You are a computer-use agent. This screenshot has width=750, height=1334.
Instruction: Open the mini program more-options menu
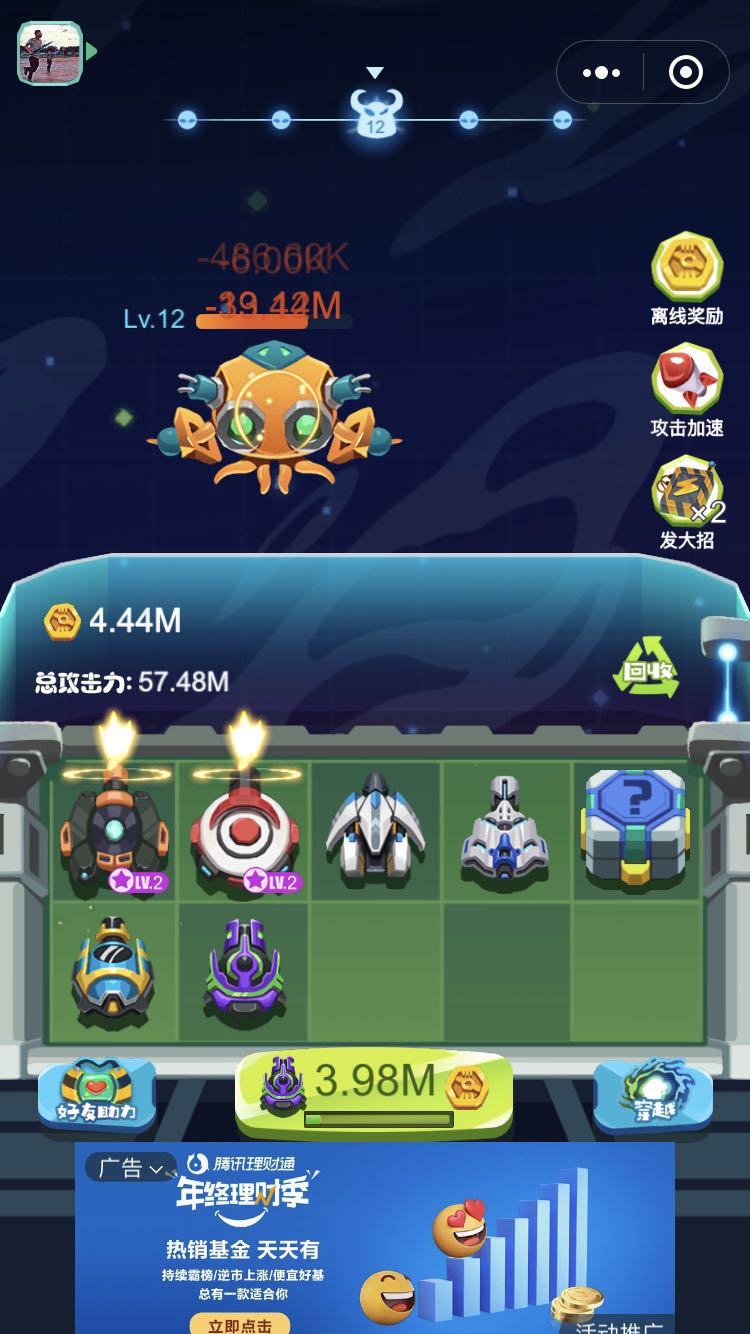(601, 72)
